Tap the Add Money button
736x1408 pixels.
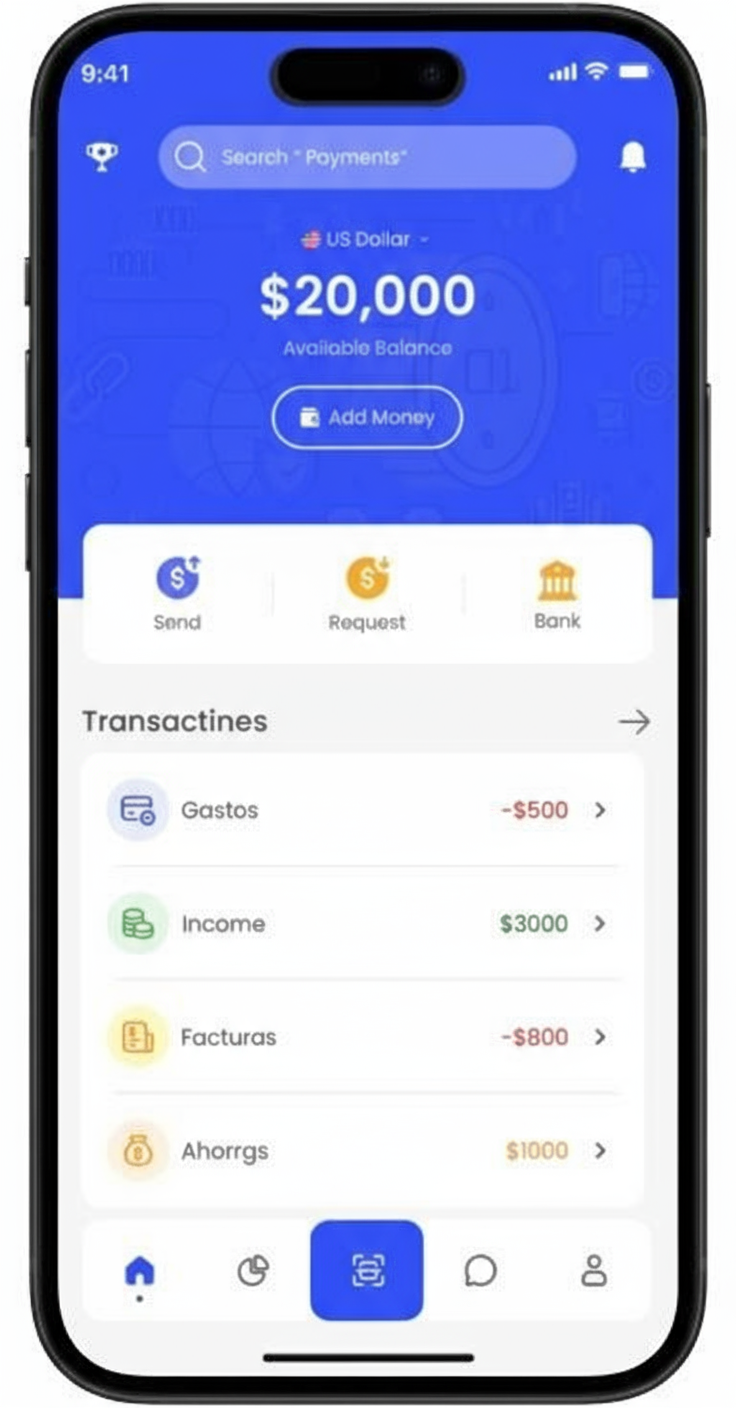coord(367,417)
